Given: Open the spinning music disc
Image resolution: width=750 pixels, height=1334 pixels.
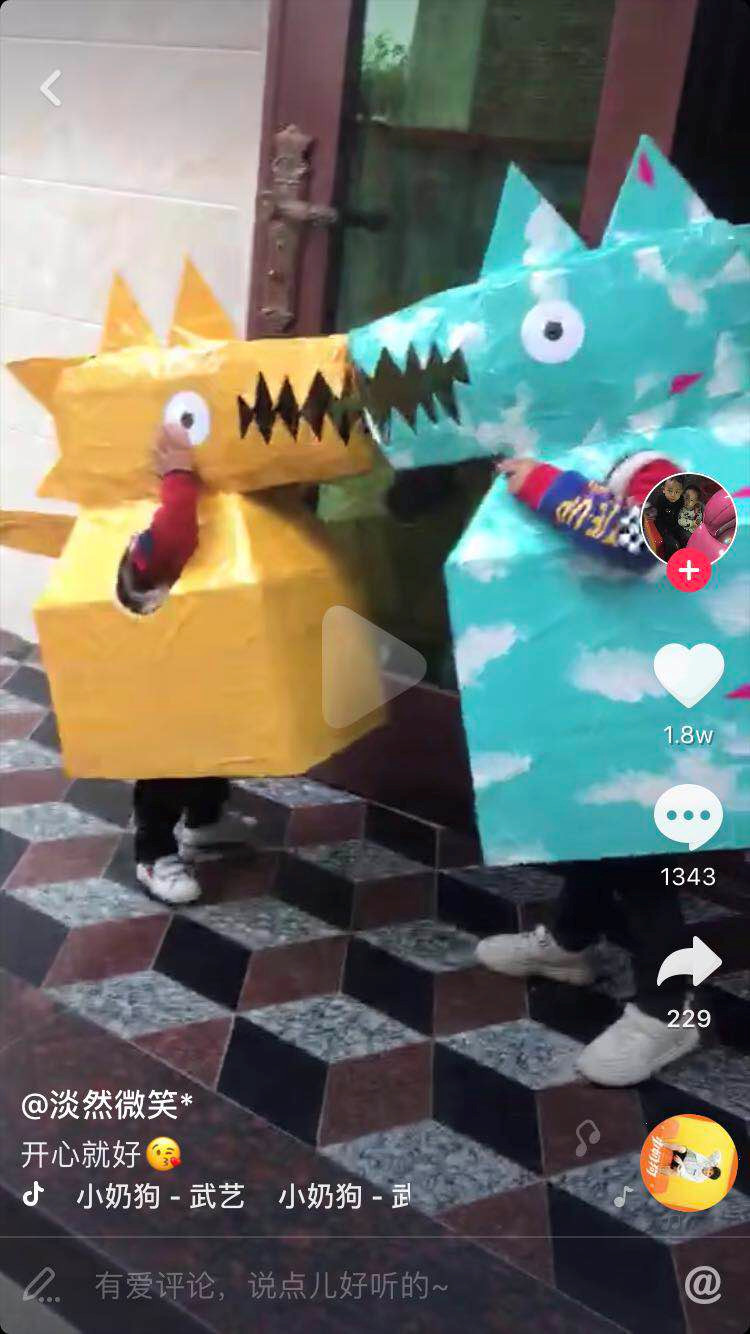Looking at the screenshot, I should (689, 1163).
